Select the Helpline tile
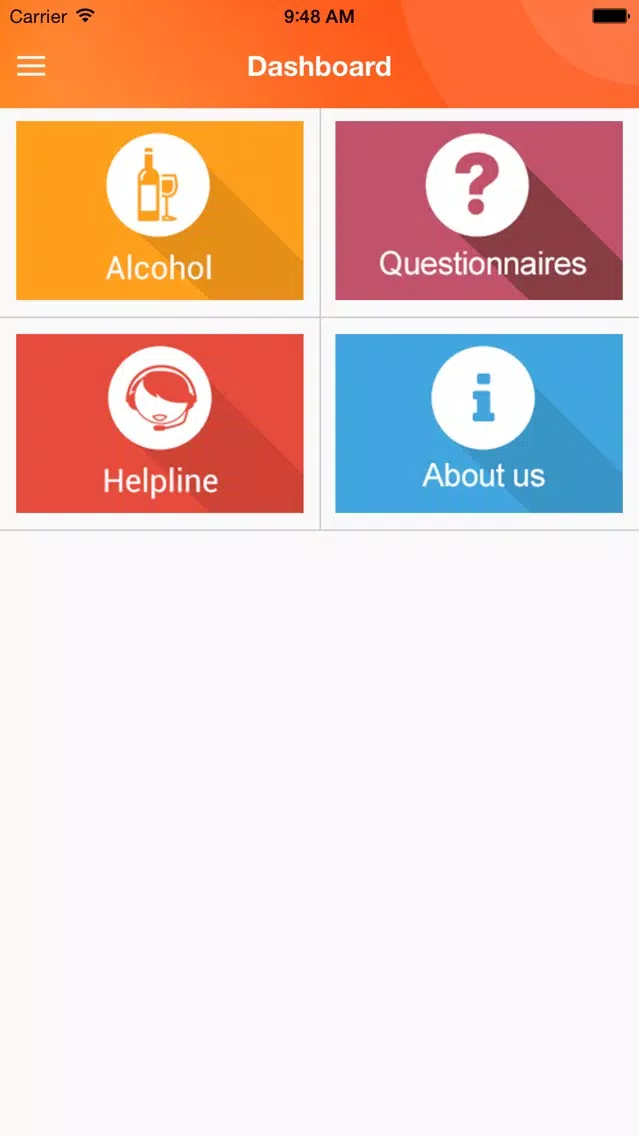Image resolution: width=639 pixels, height=1136 pixels. [x=159, y=423]
